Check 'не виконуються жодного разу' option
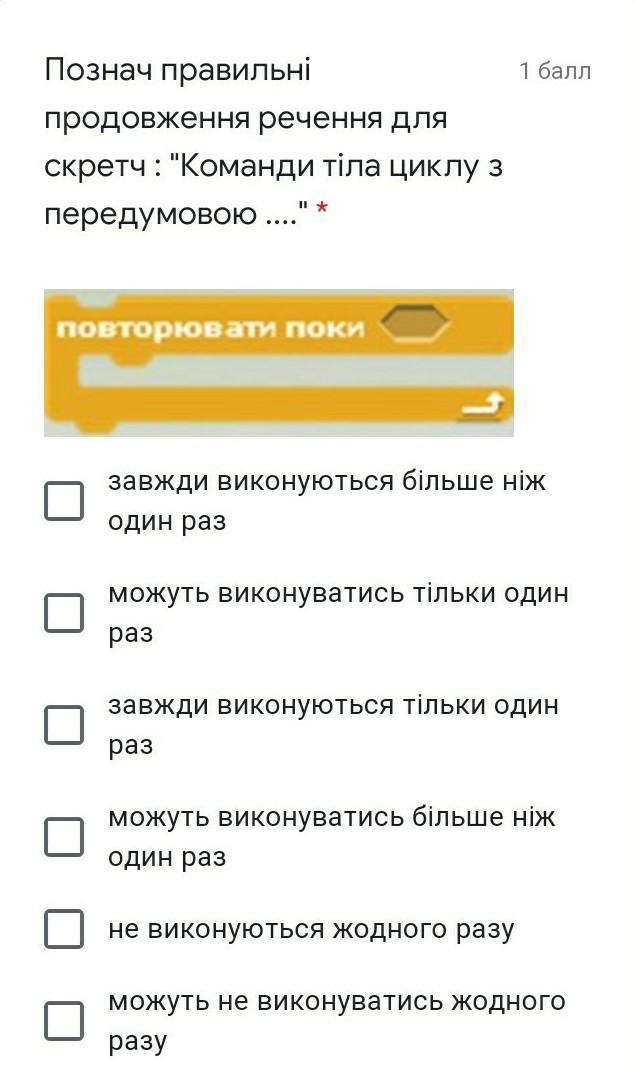This screenshot has height=1075, width=635. 64,929
